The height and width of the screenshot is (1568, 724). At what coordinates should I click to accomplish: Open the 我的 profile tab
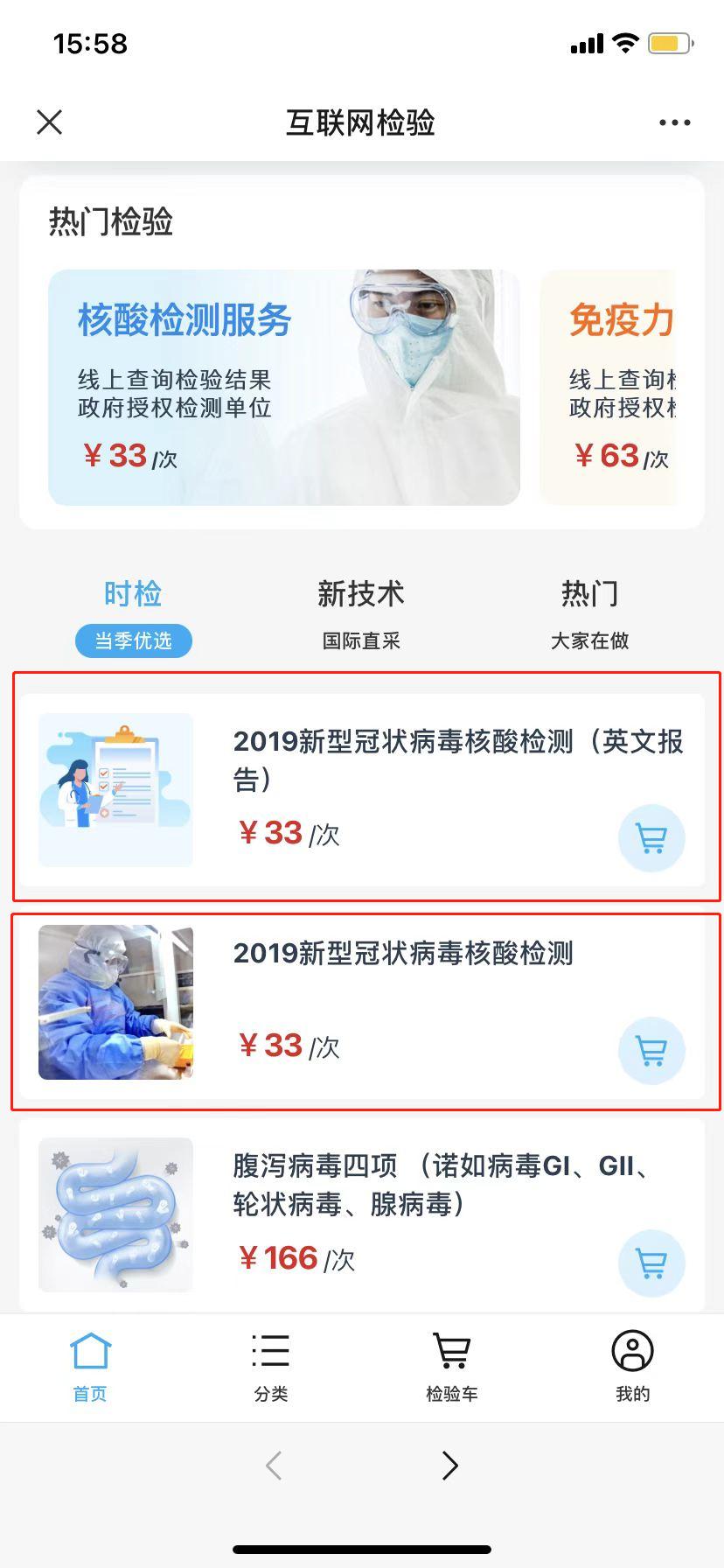[632, 1367]
